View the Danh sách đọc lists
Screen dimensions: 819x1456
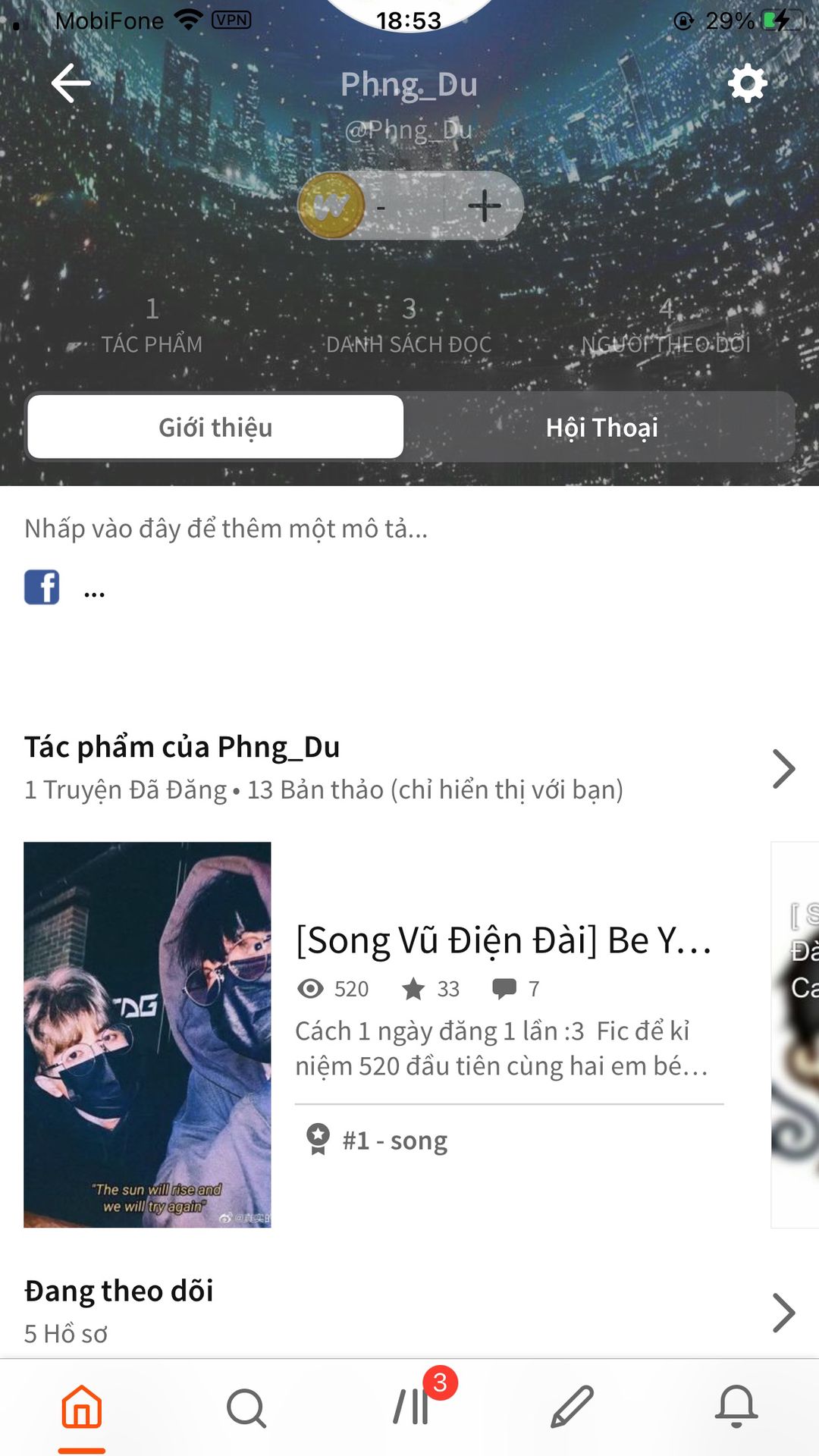coord(409,325)
